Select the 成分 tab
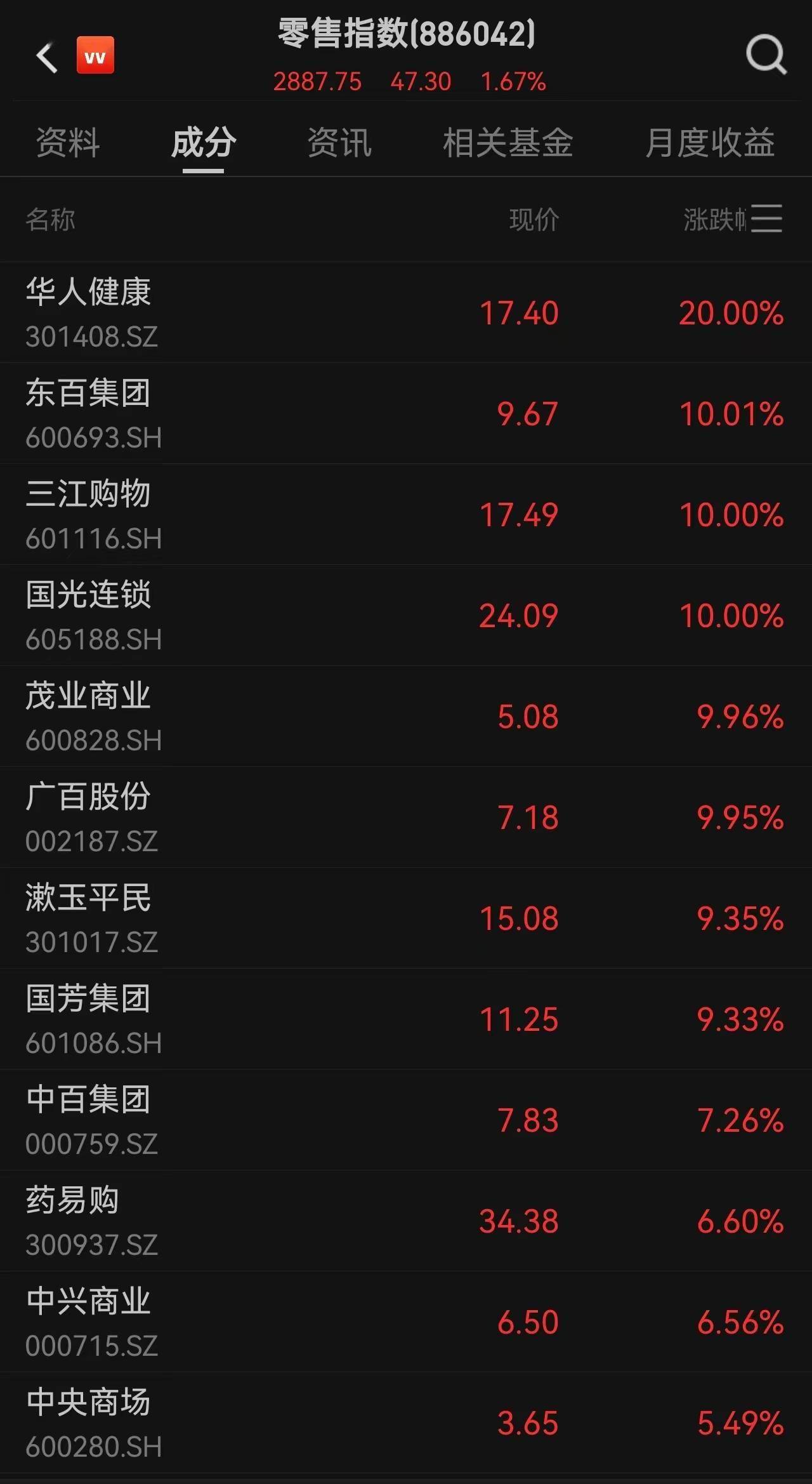This screenshot has width=812, height=1484. coord(204,142)
